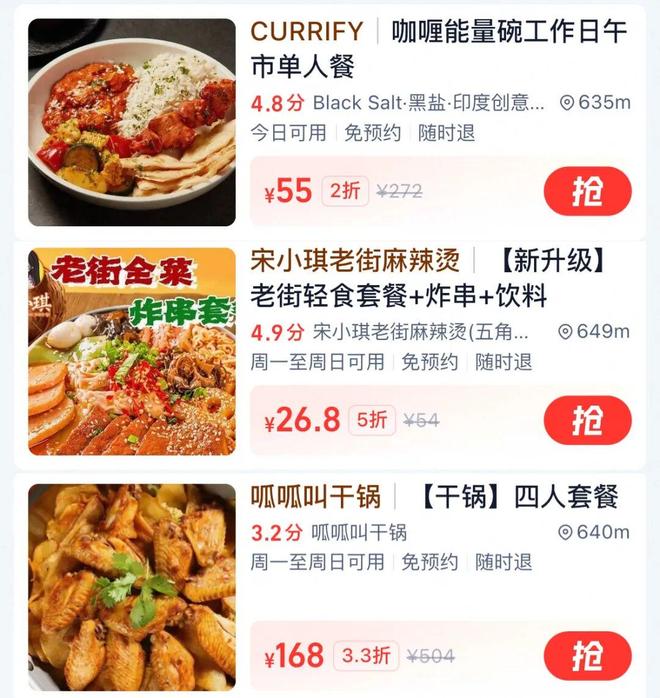Viewport: 660px width, 698px height.
Task: Open the CURRIFY 咖喱能量碗 deal card
Action: (438, 49)
